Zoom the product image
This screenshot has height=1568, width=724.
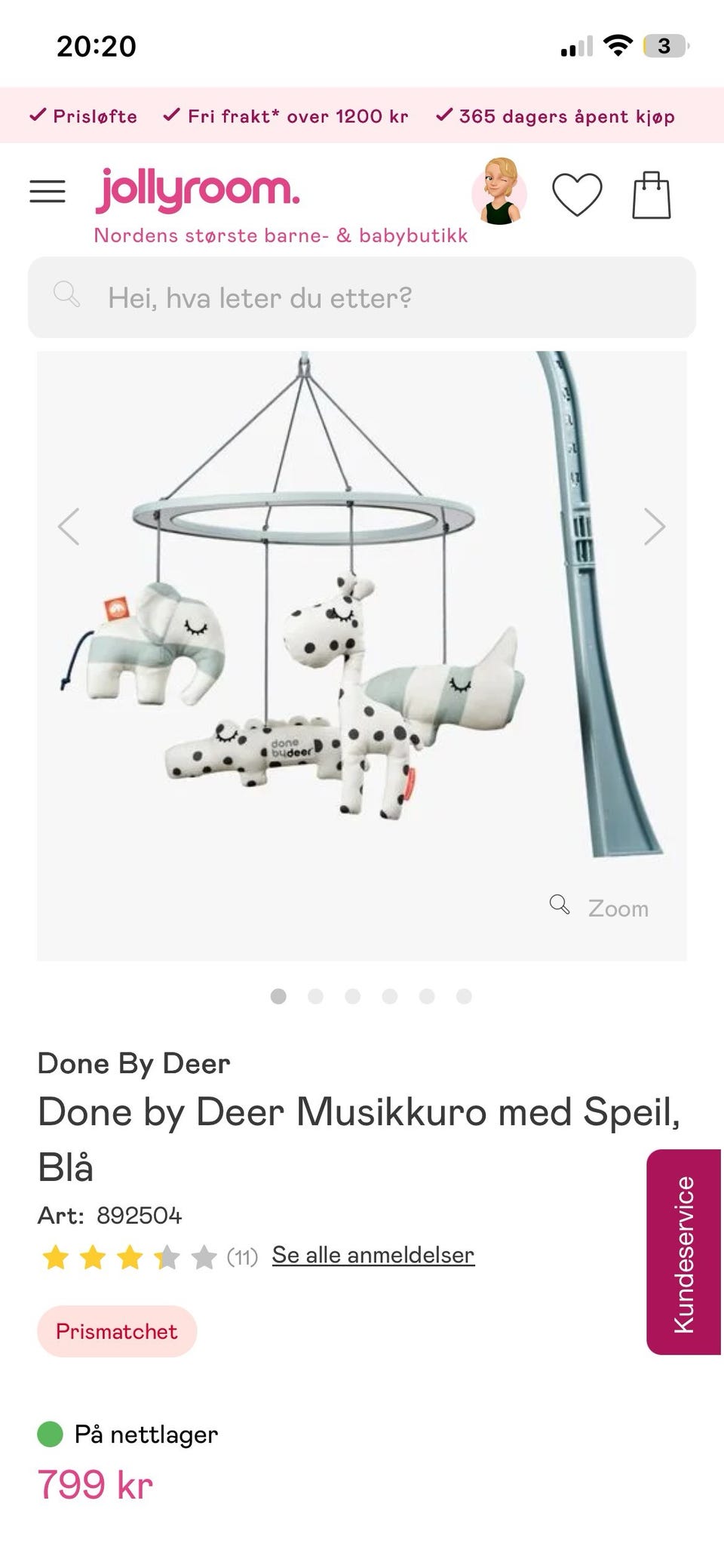[600, 908]
